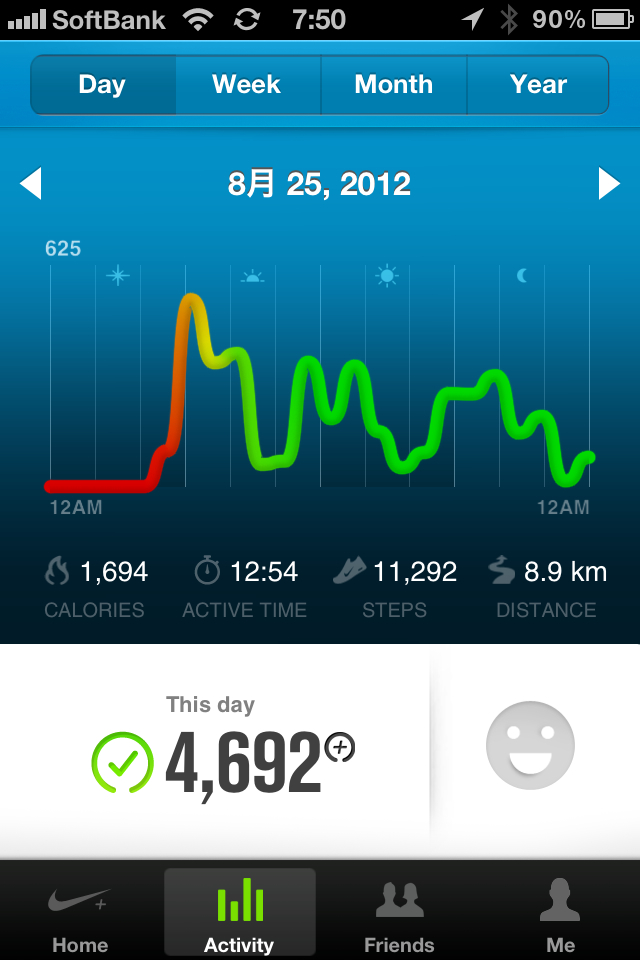
Task: Tap the smiley mood face
Action: [x=530, y=745]
